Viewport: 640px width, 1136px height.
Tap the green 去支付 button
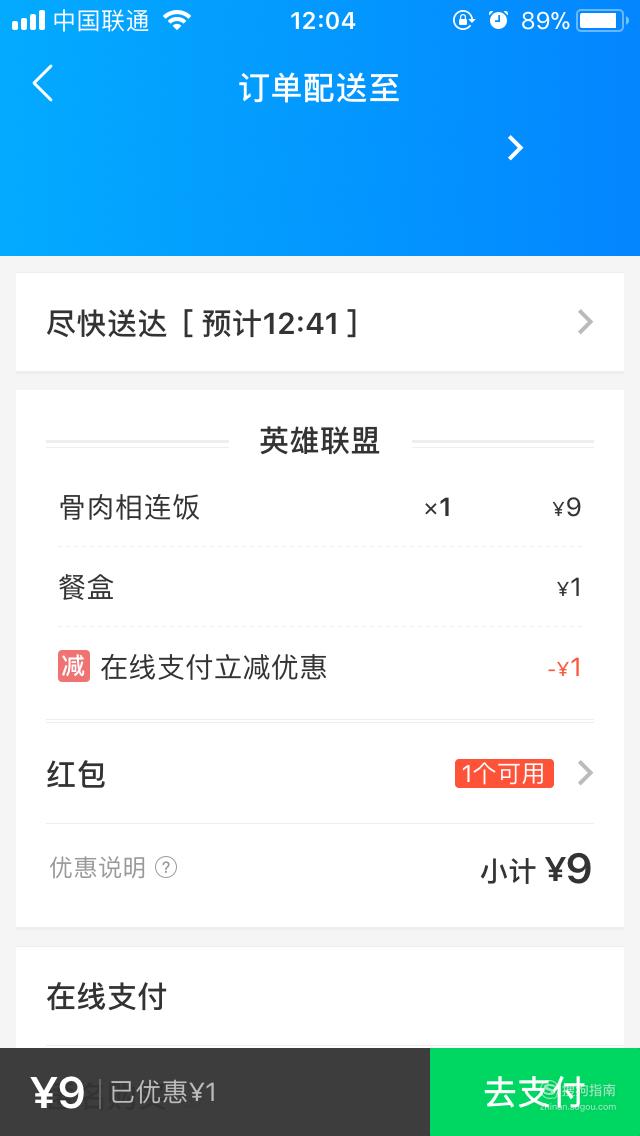tap(535, 1092)
